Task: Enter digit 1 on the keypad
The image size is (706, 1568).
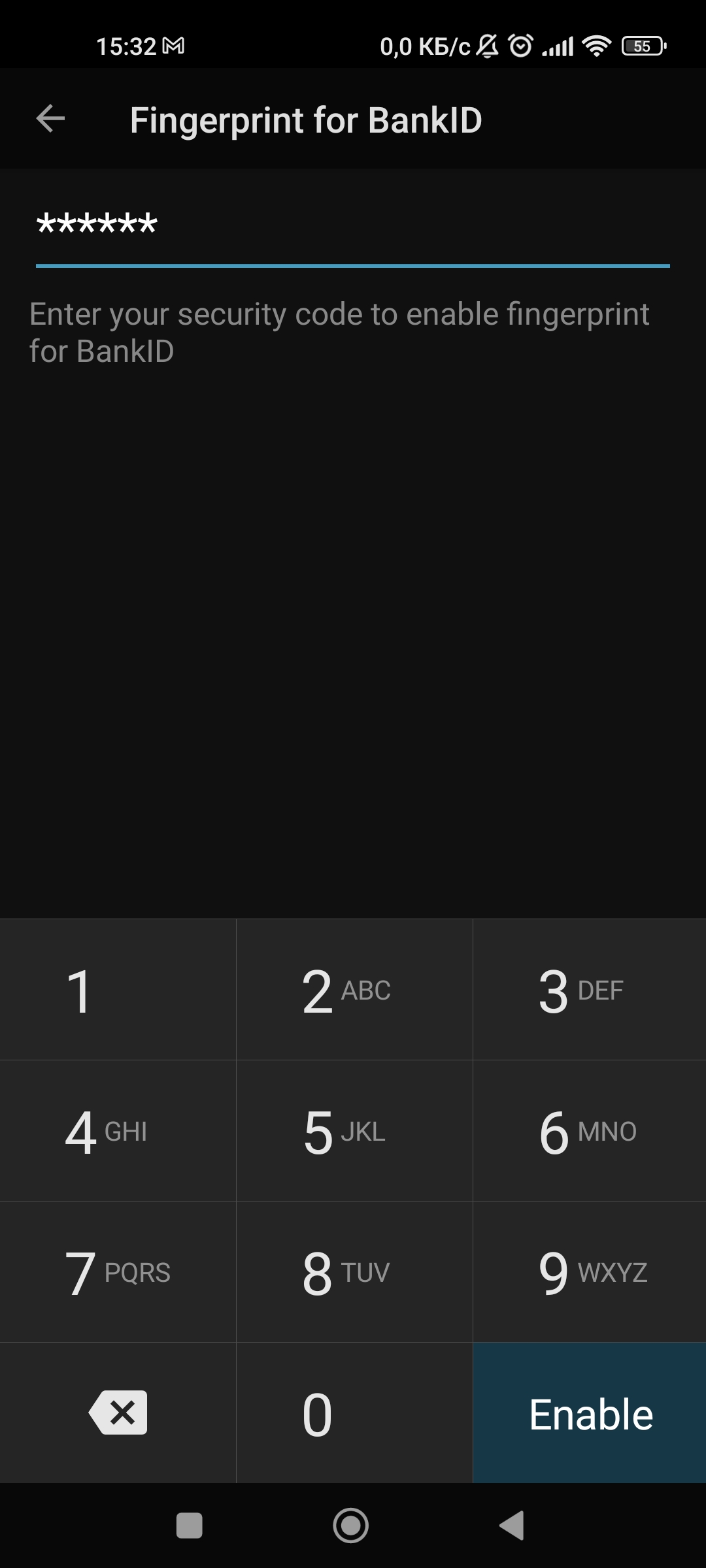Action: click(x=118, y=990)
